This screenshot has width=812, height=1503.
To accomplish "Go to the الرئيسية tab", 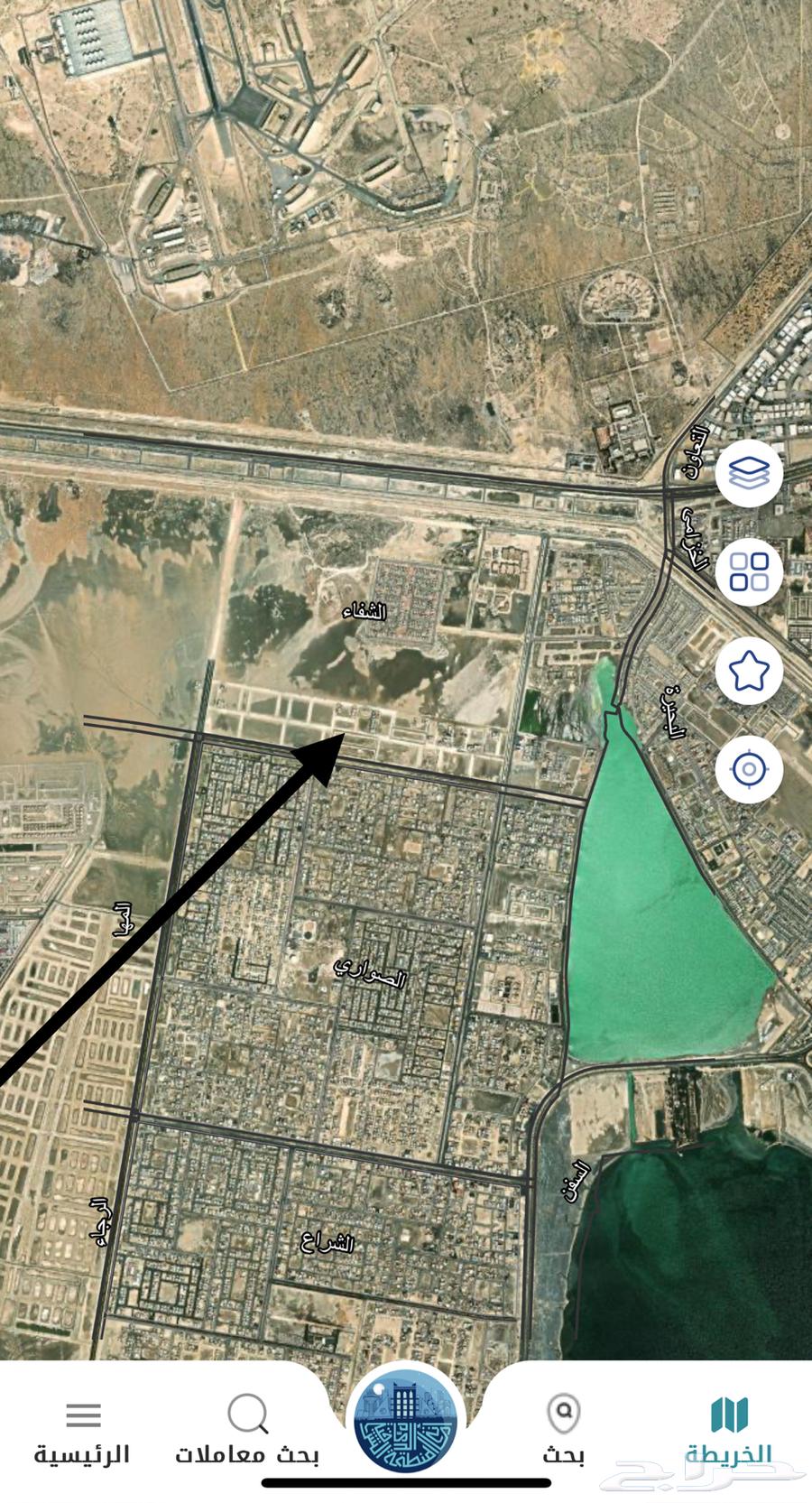I will tap(83, 1431).
